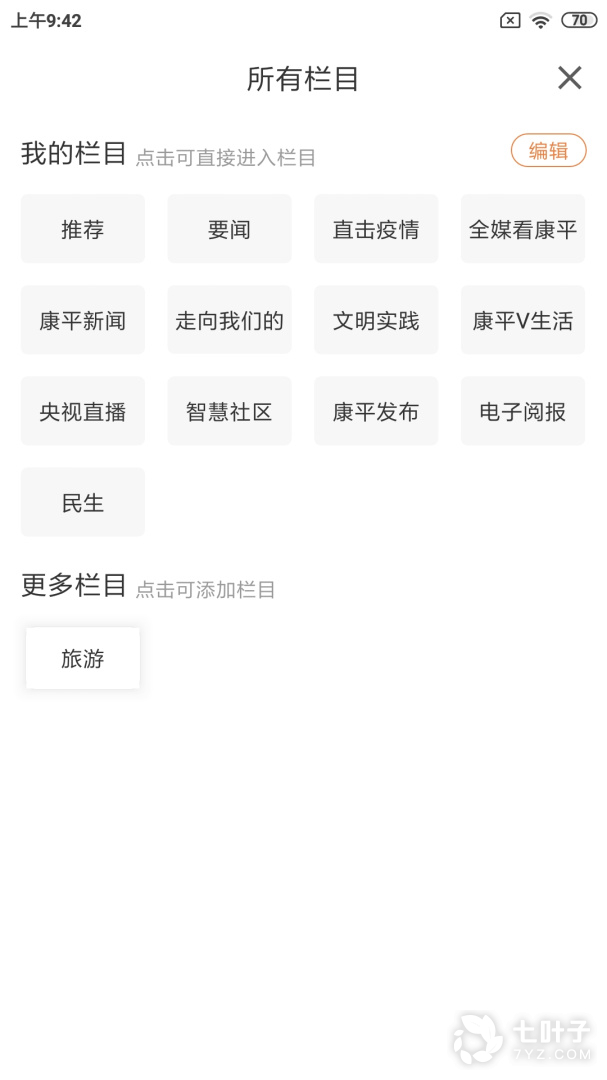Enter the 走向我们的 column
The height and width of the screenshot is (1080, 607).
point(229,320)
